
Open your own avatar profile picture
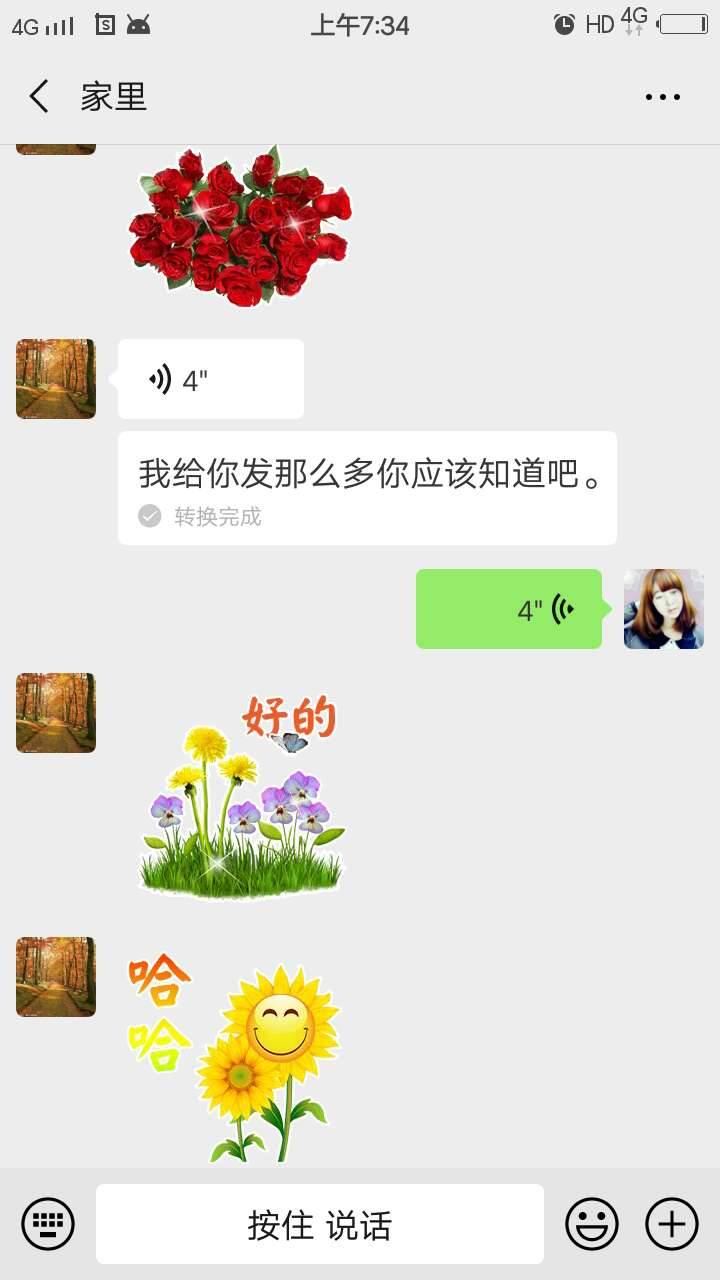point(663,608)
